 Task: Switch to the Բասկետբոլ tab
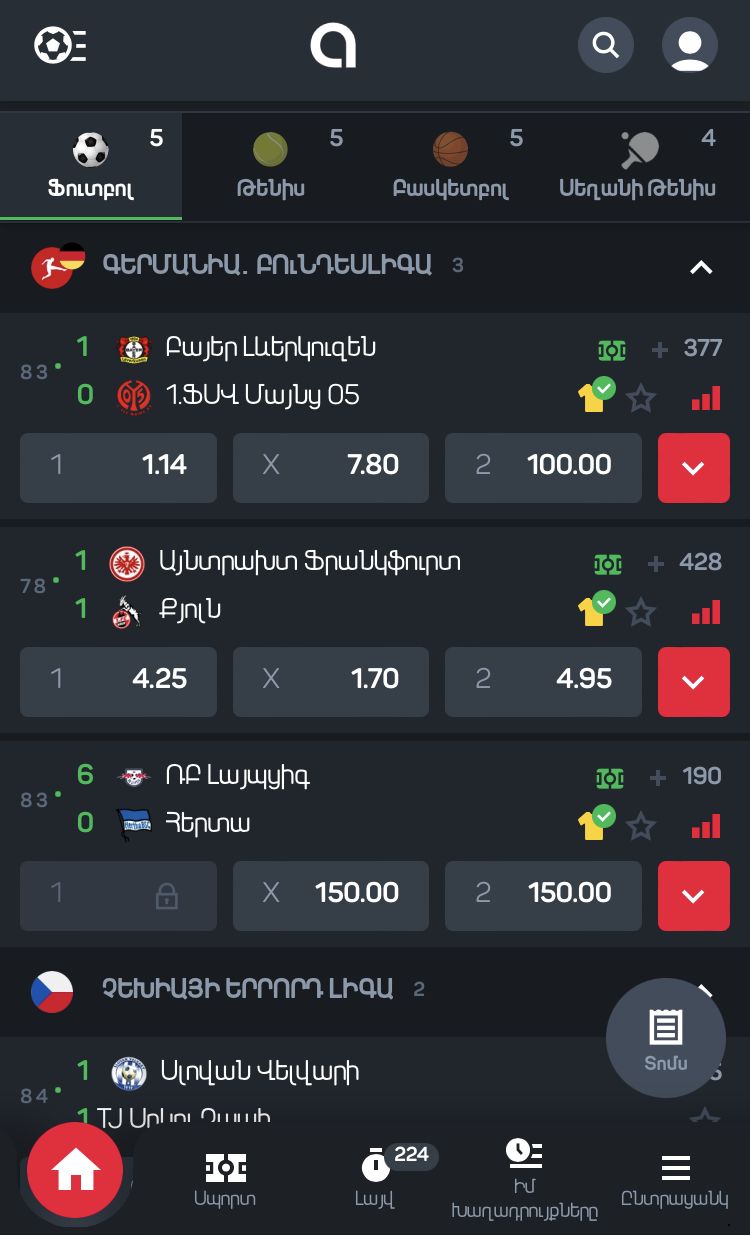tap(451, 166)
